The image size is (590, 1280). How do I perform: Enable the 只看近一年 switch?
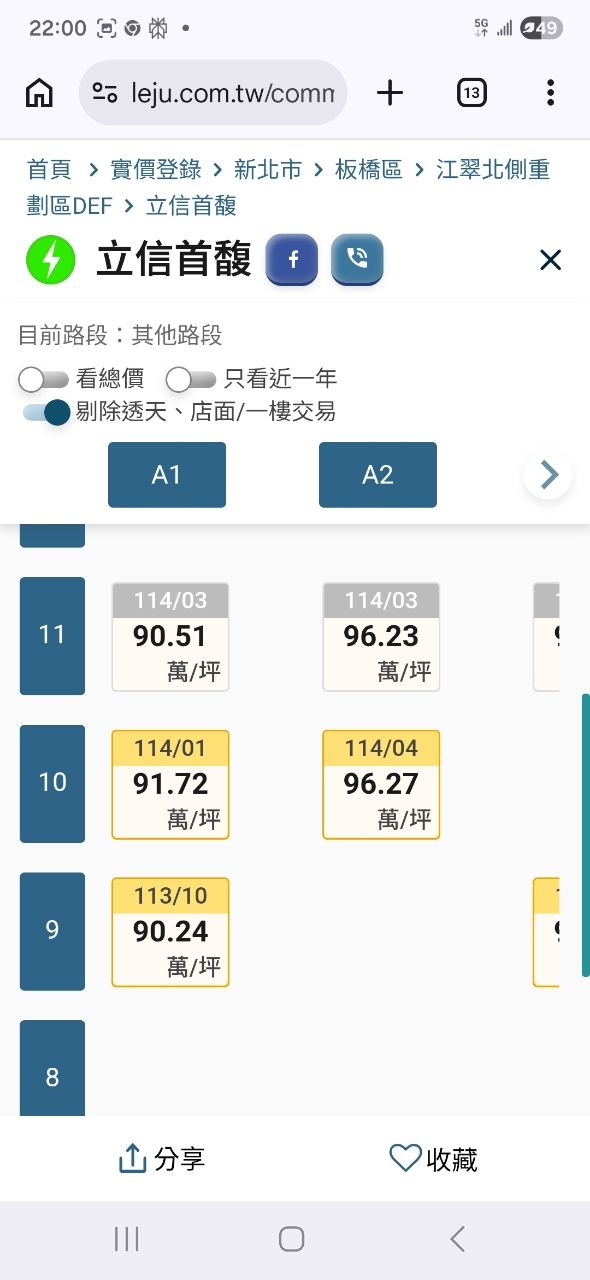(x=191, y=379)
